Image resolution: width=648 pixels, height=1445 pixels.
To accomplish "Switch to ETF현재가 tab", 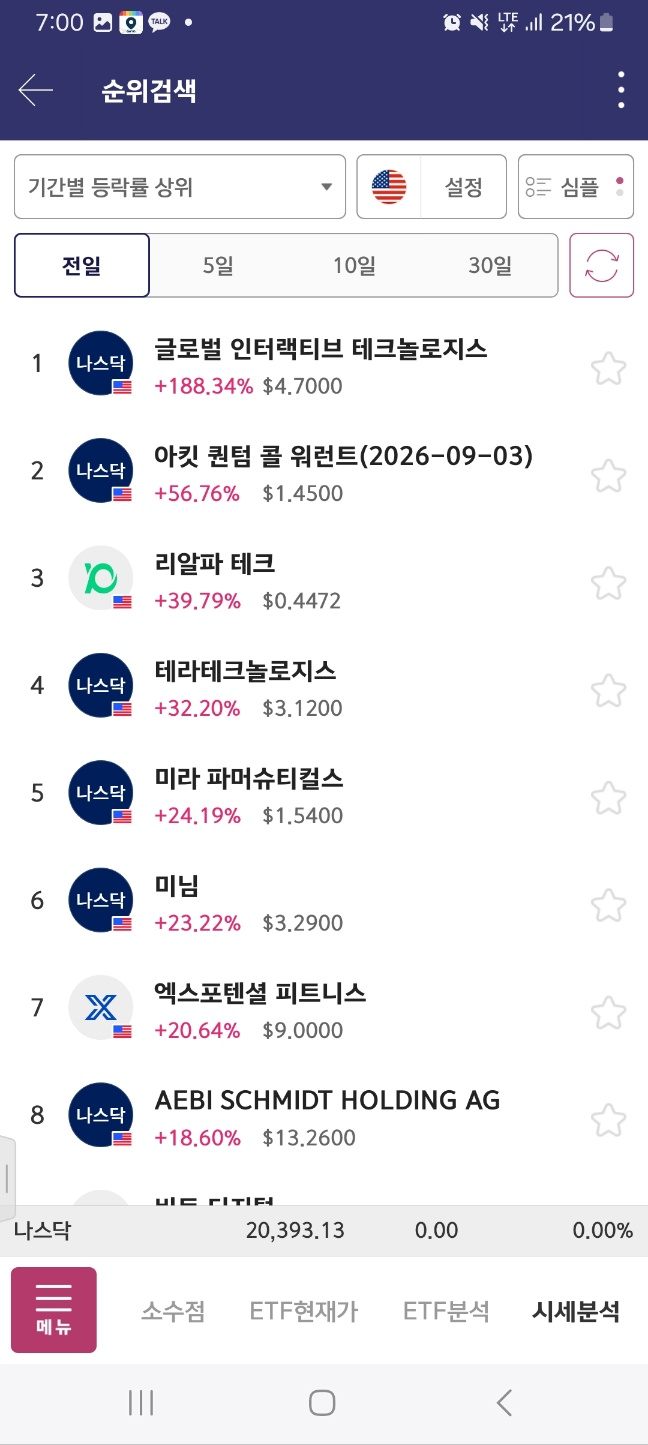I will (304, 1311).
